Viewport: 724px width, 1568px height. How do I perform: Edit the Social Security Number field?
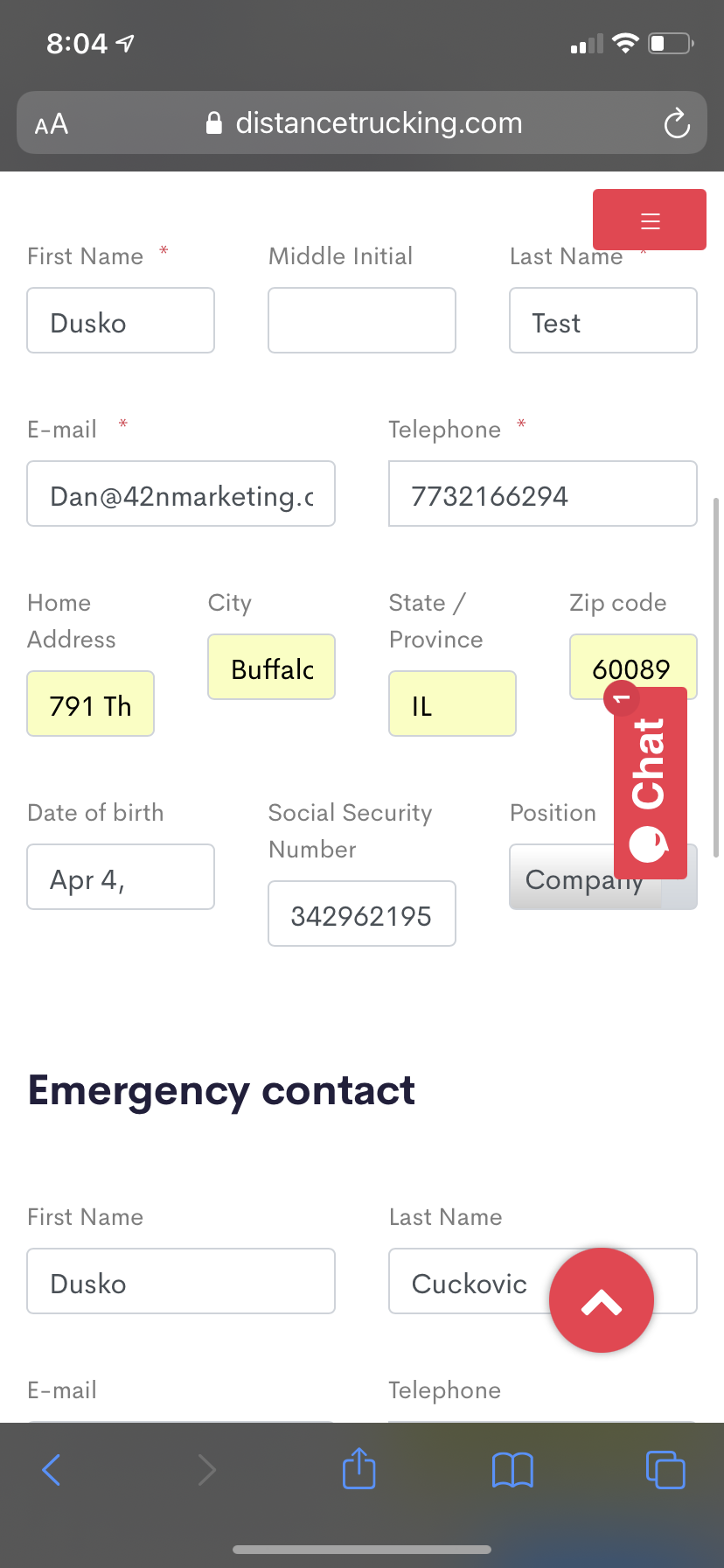362,913
